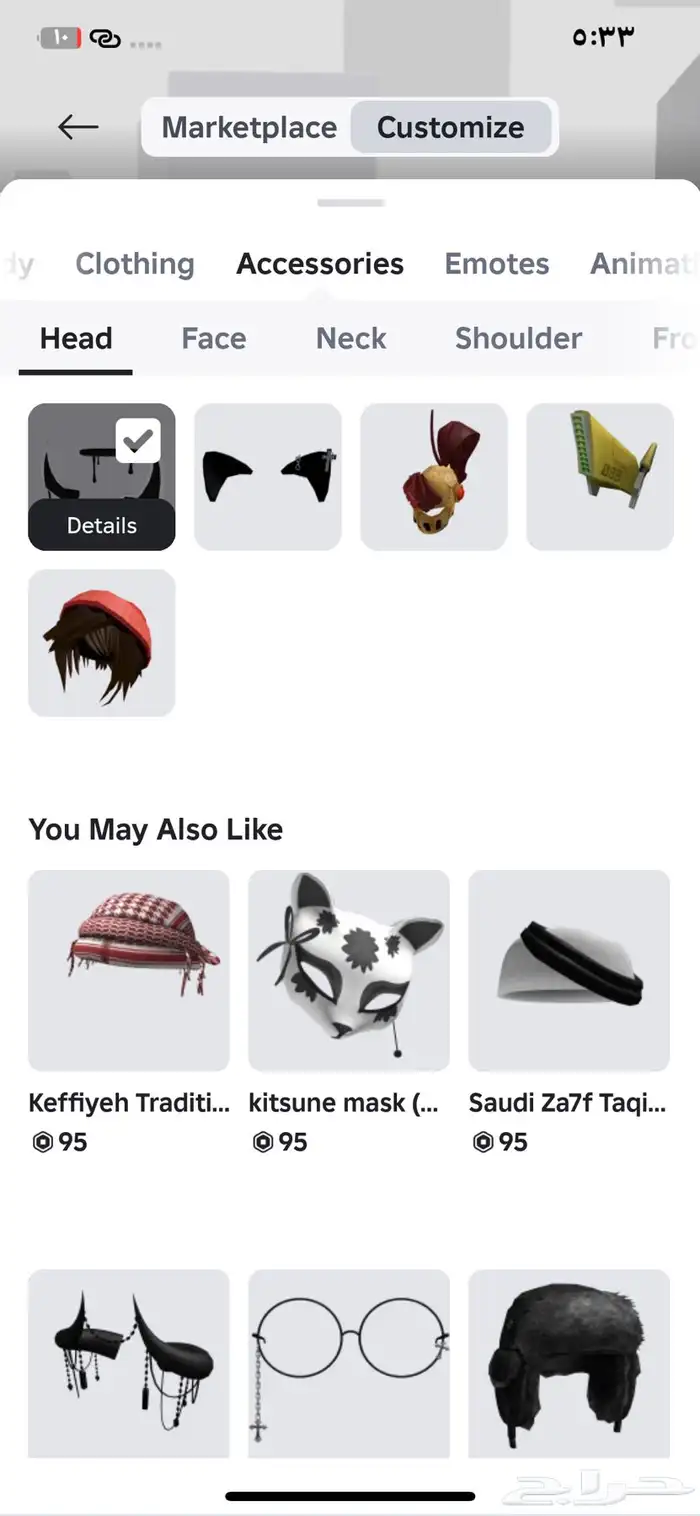Open the Emotes category tab
700x1516 pixels.
coord(497,264)
